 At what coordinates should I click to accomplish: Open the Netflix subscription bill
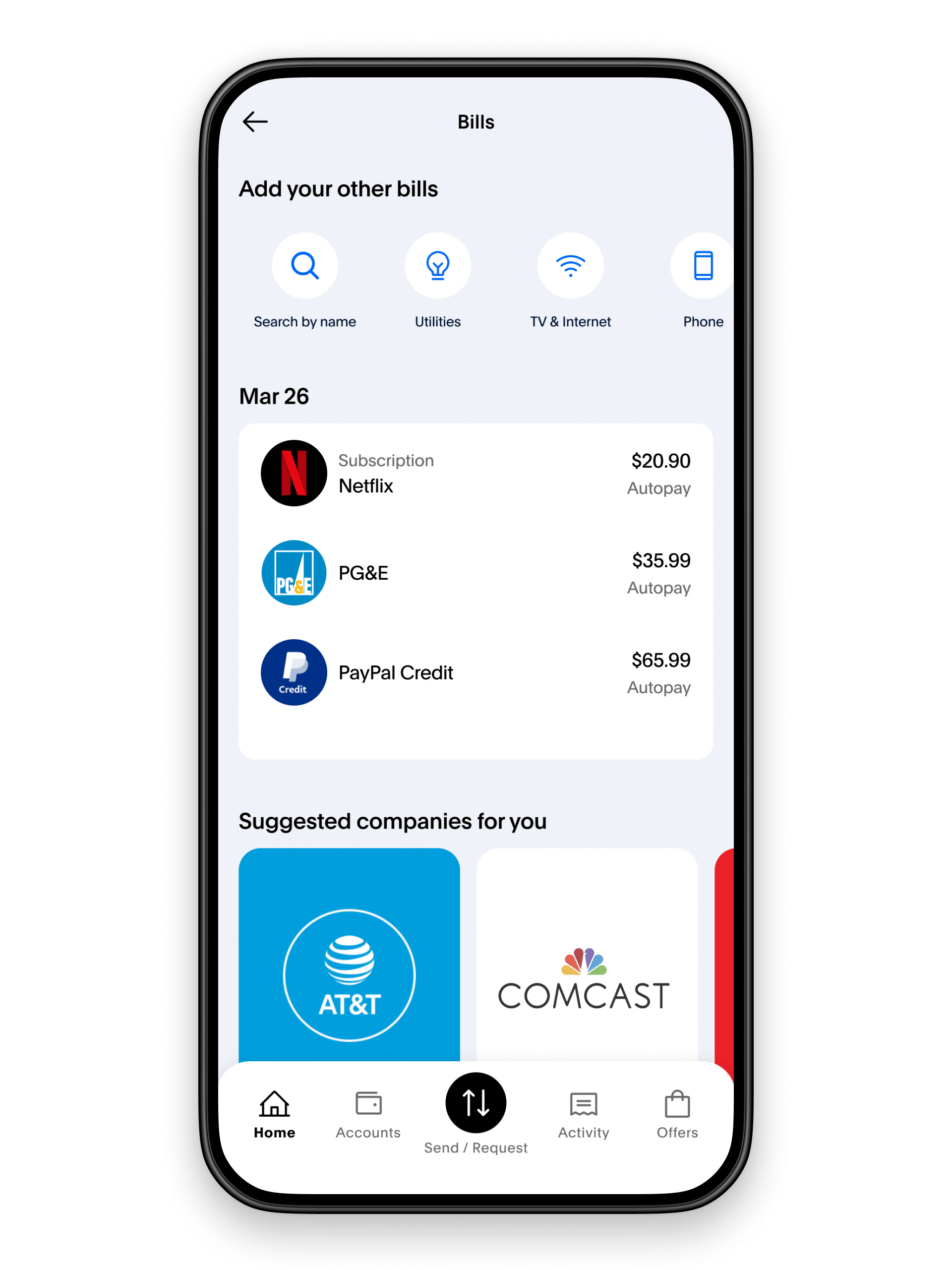click(x=476, y=474)
